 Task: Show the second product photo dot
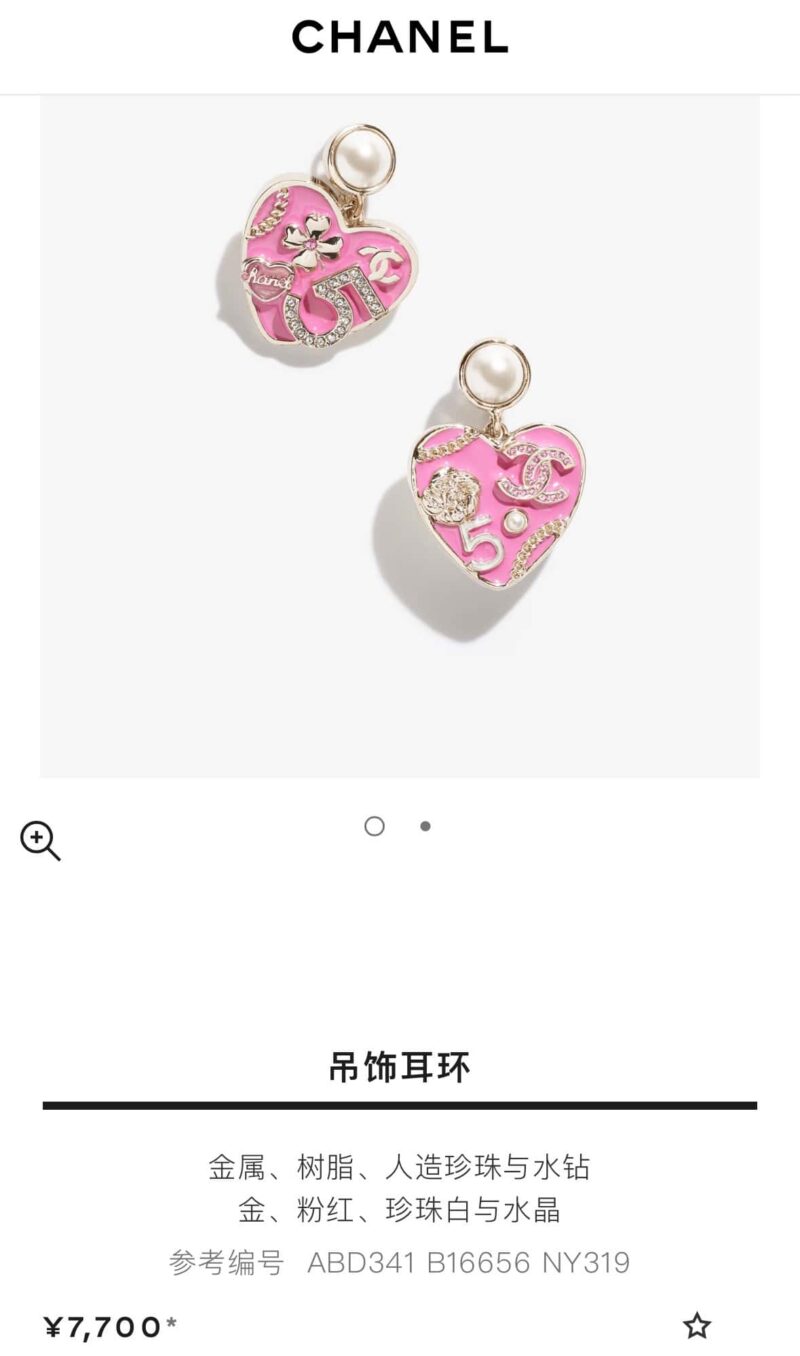click(x=425, y=826)
